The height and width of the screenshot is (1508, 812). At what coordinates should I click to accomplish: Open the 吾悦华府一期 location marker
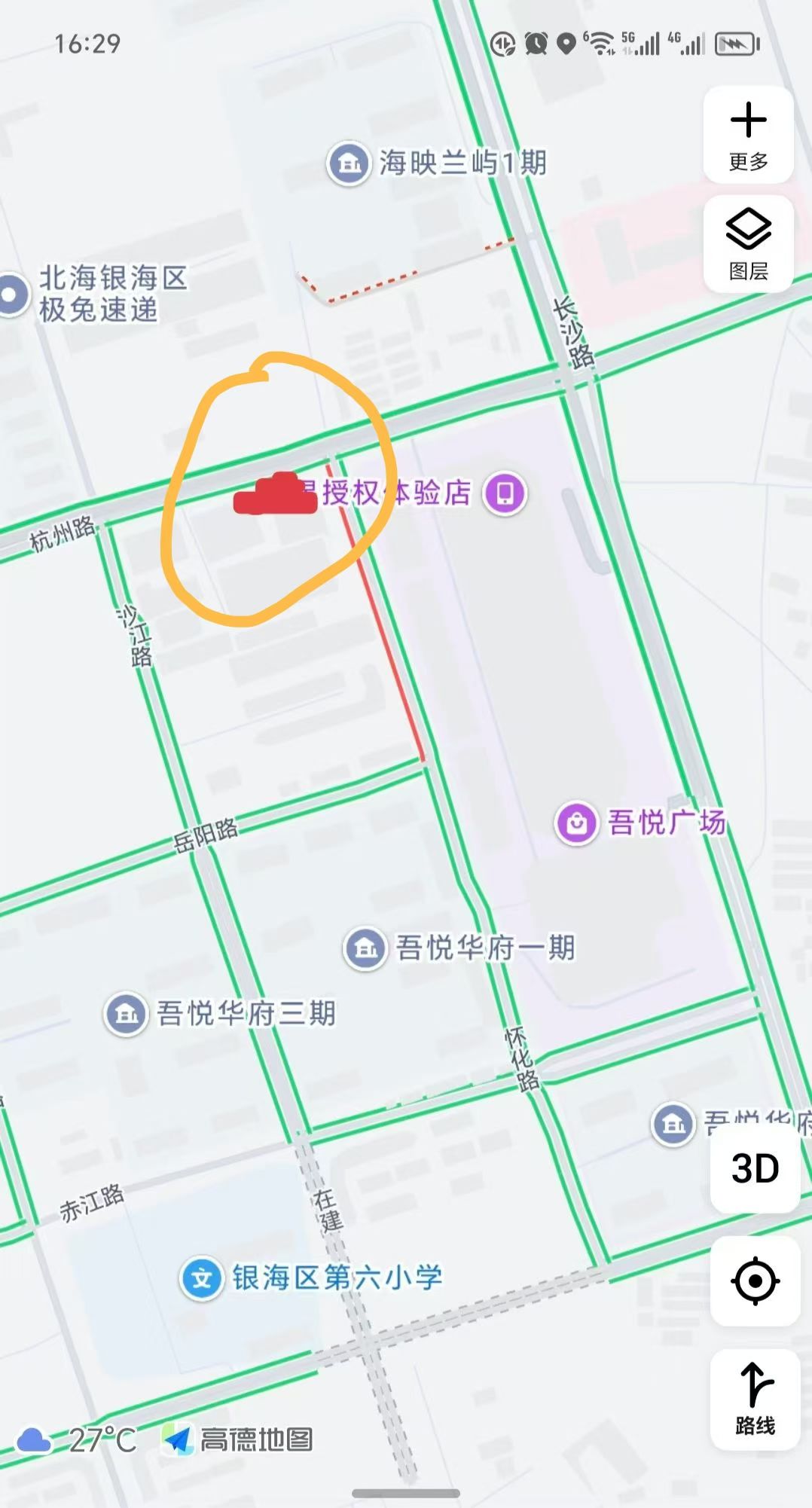click(x=366, y=948)
